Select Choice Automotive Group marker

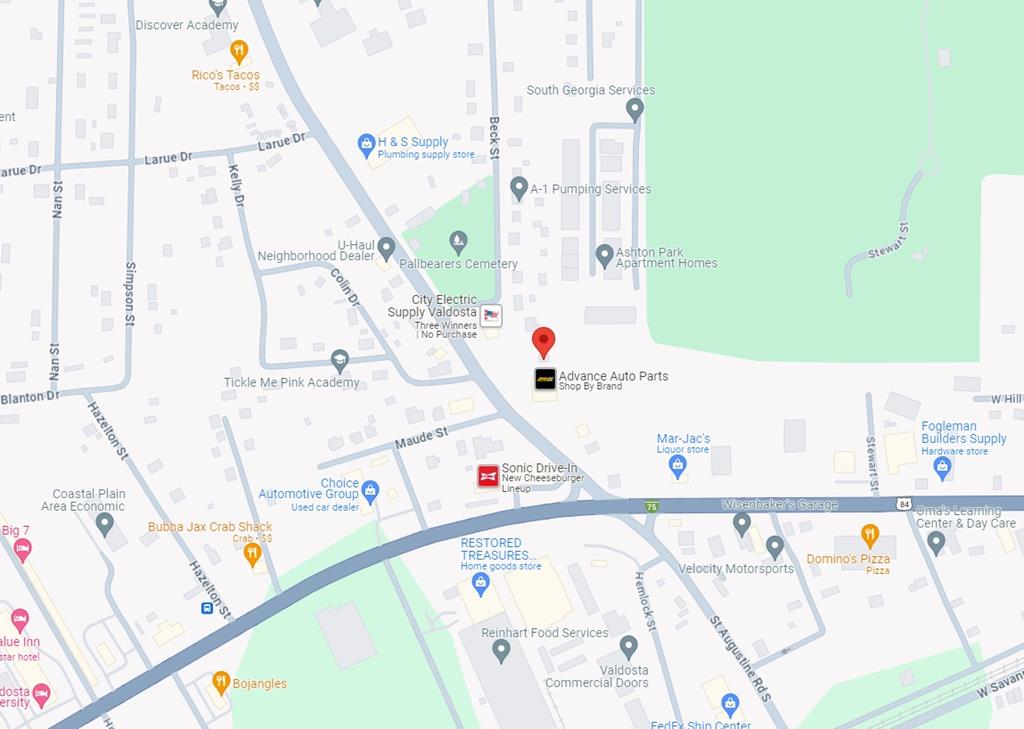pos(371,491)
